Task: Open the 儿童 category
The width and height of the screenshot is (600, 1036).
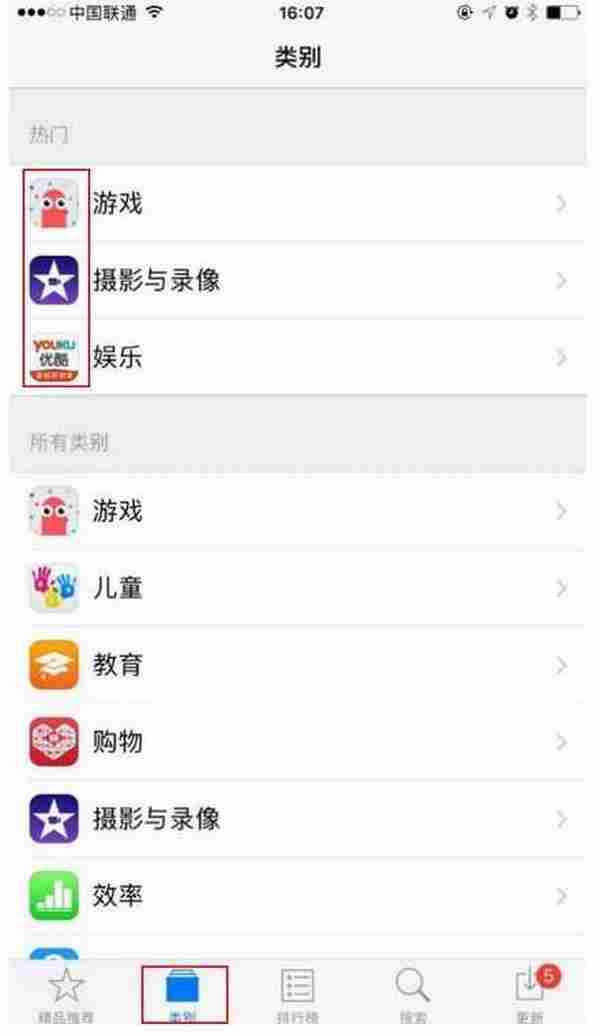Action: click(300, 588)
